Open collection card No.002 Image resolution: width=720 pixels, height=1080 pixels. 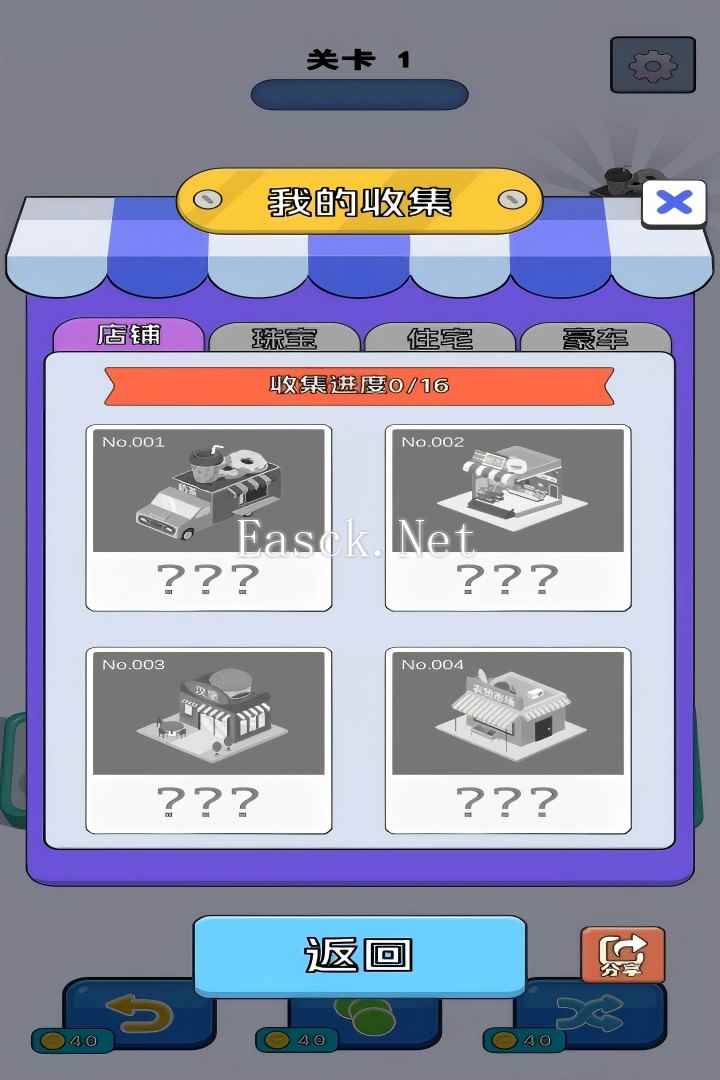(x=508, y=518)
